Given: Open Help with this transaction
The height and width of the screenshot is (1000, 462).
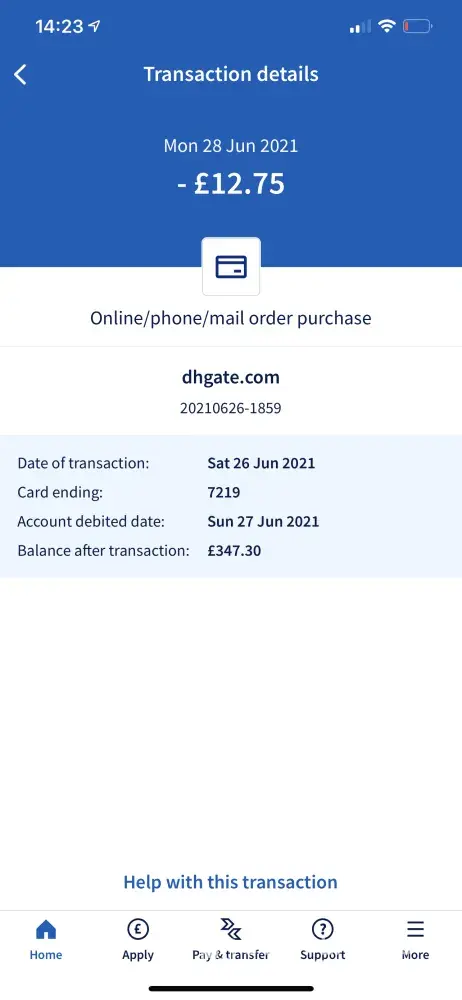Looking at the screenshot, I should [x=230, y=882].
